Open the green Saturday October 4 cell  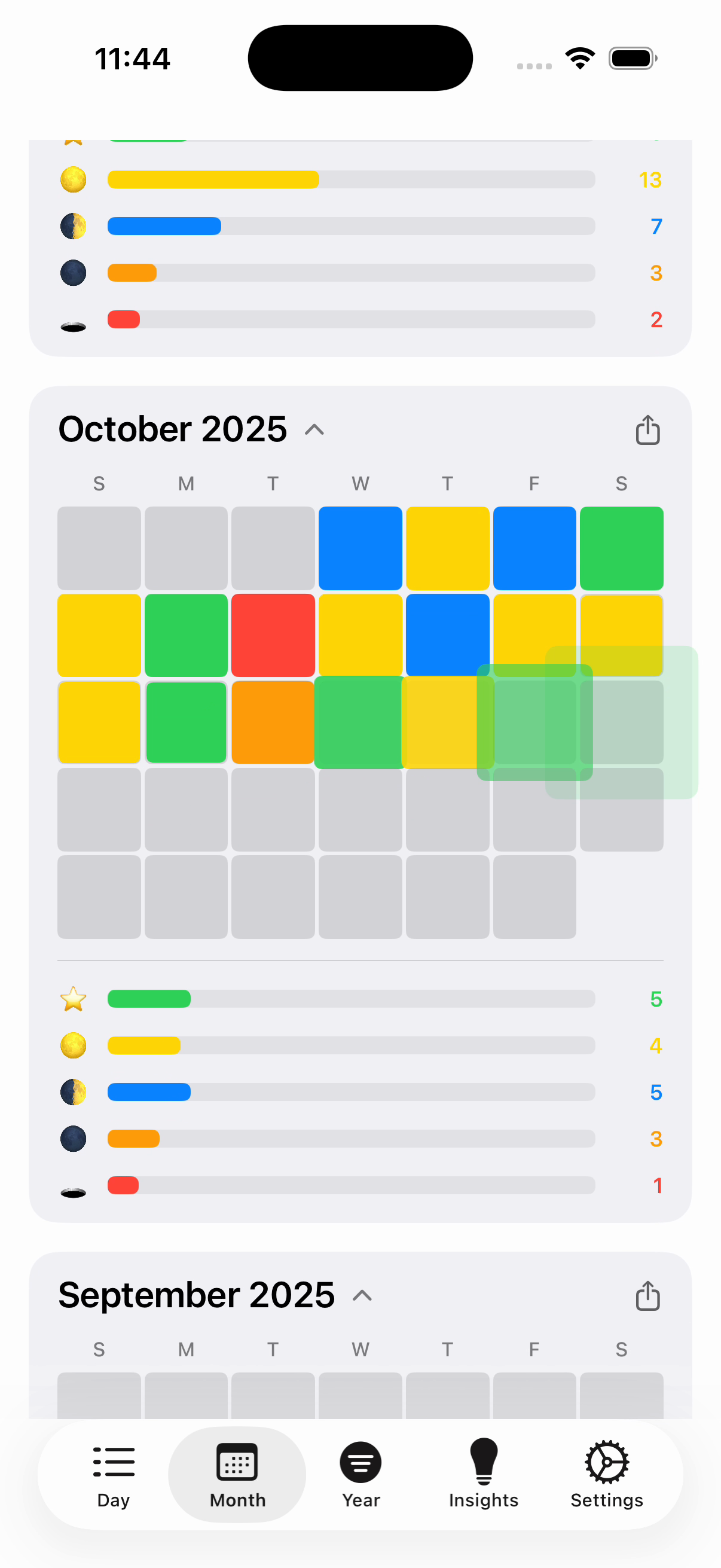[x=621, y=548]
